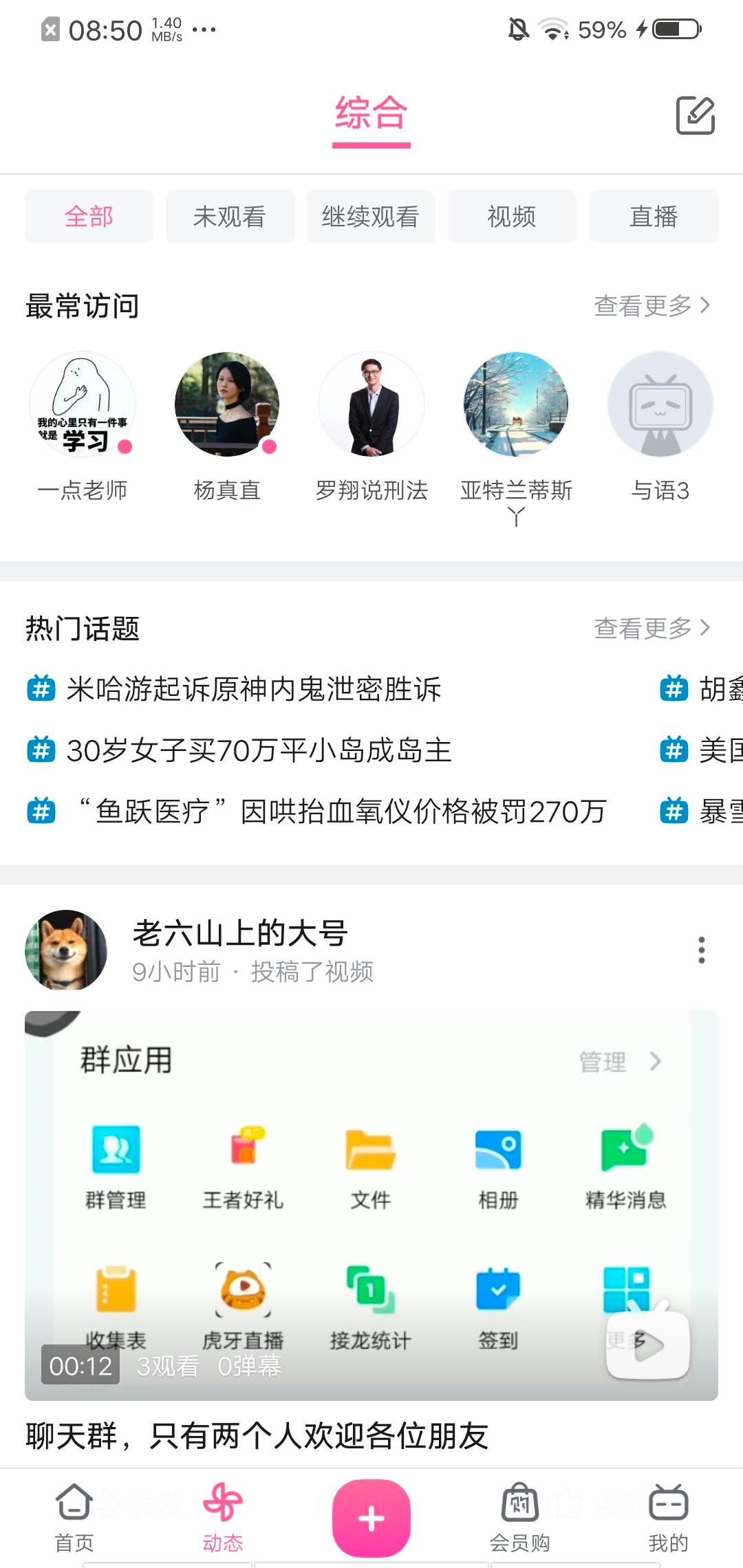
Task: Filter feed by 视频
Action: coord(512,217)
